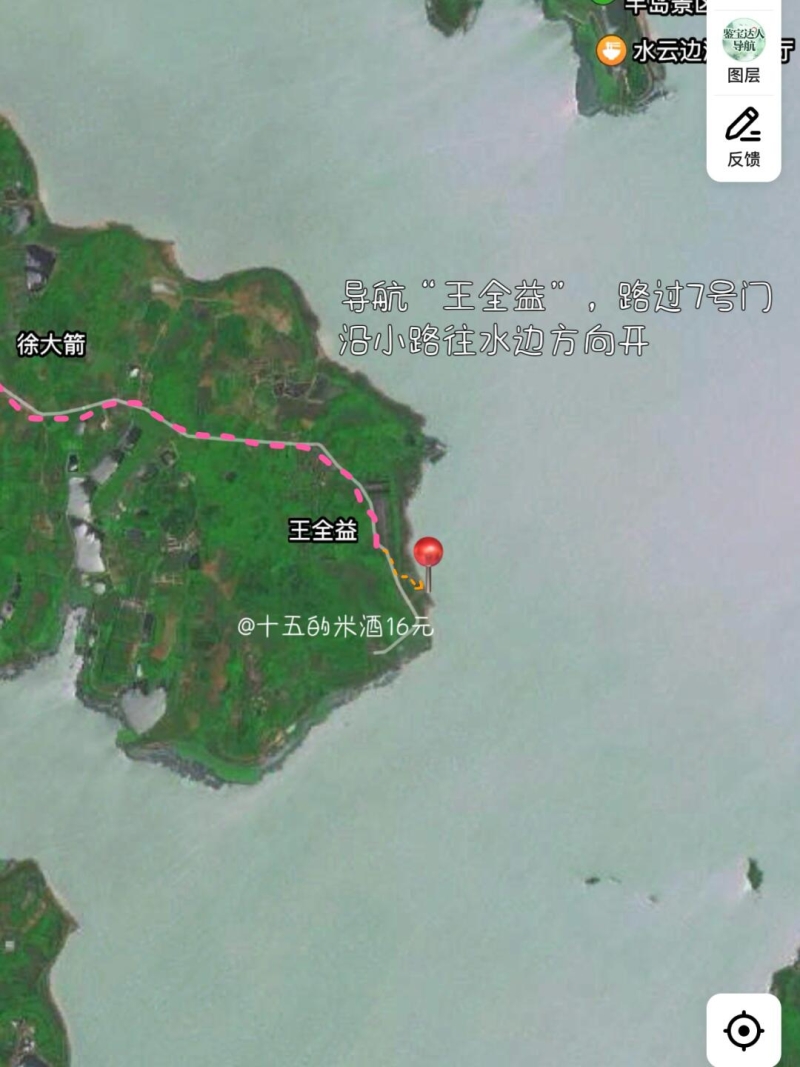
Task: Open the feedback (反馈) option
Action: [x=743, y=137]
